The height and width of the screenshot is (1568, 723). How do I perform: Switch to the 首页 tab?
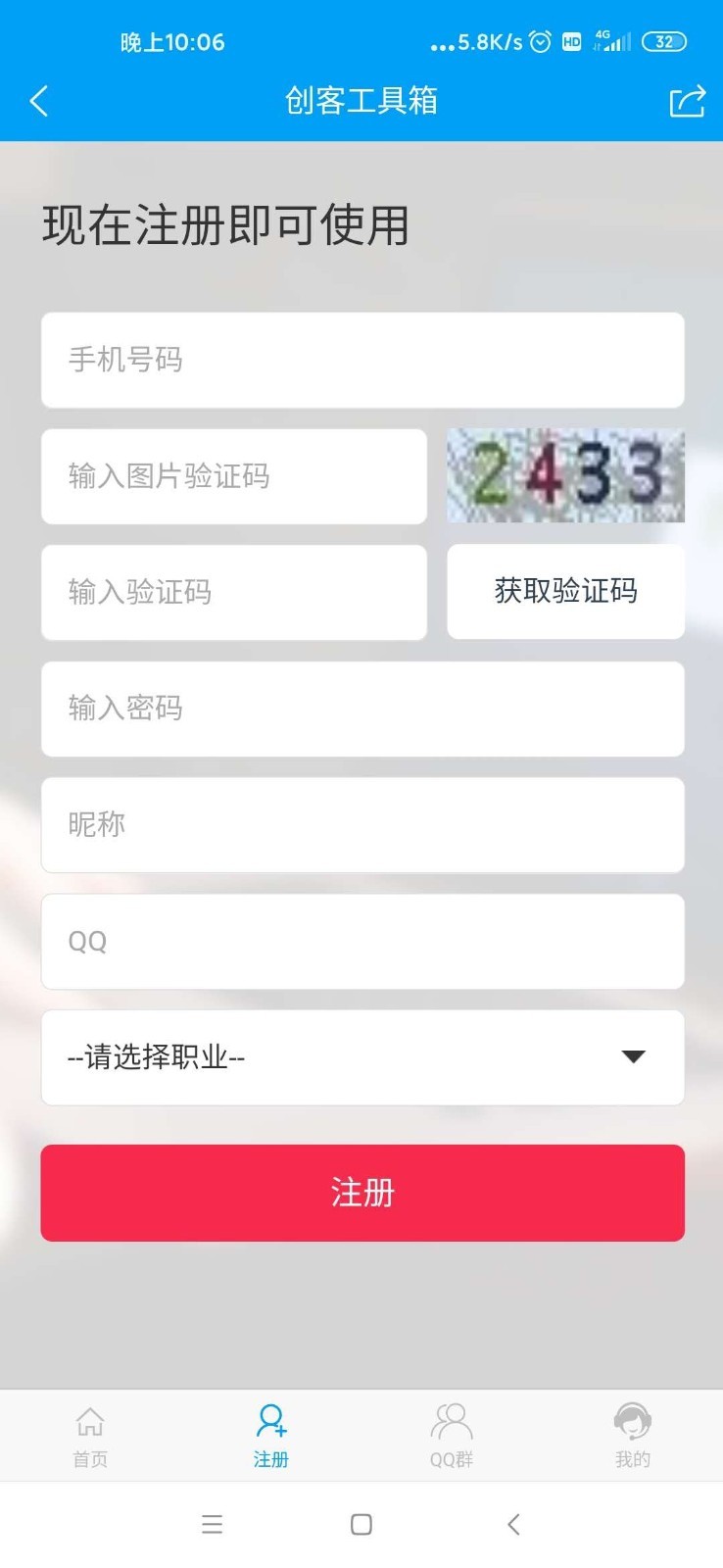point(90,1436)
